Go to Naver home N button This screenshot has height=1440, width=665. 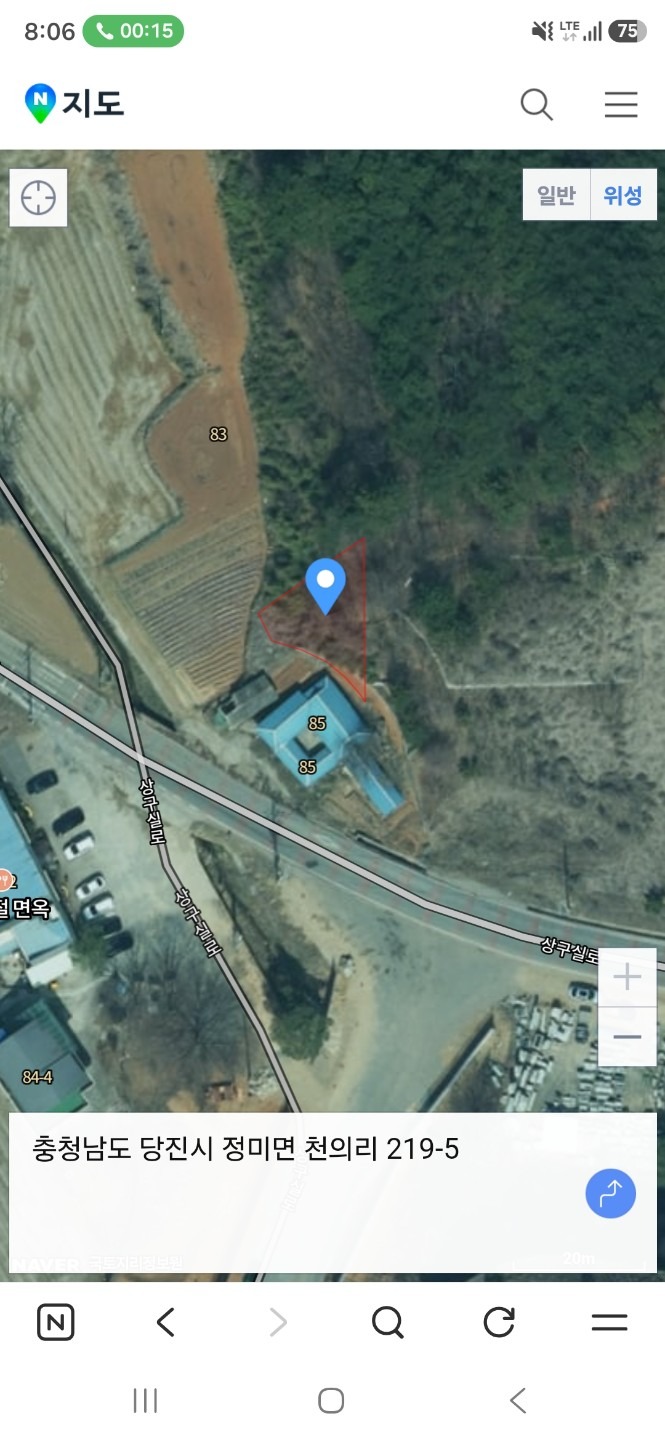tap(56, 1323)
